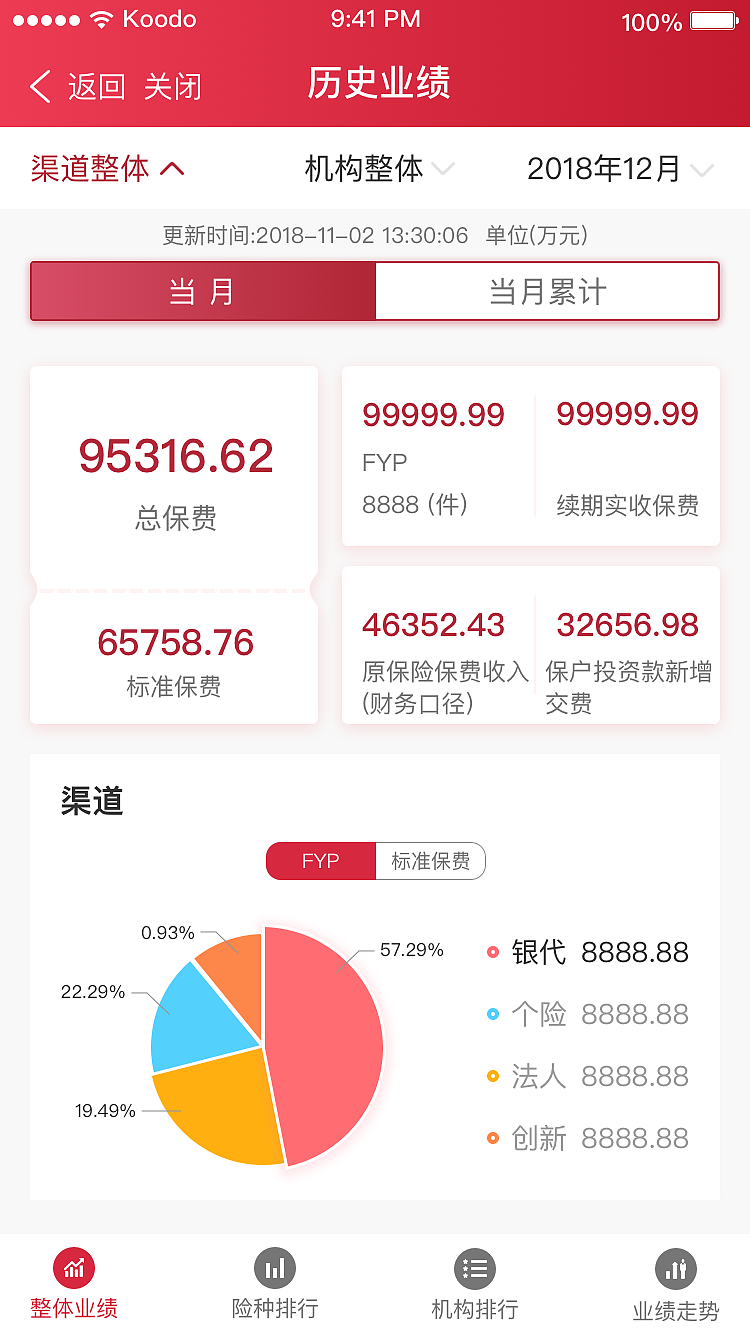Open the 机构整体 selector

pos(375,169)
